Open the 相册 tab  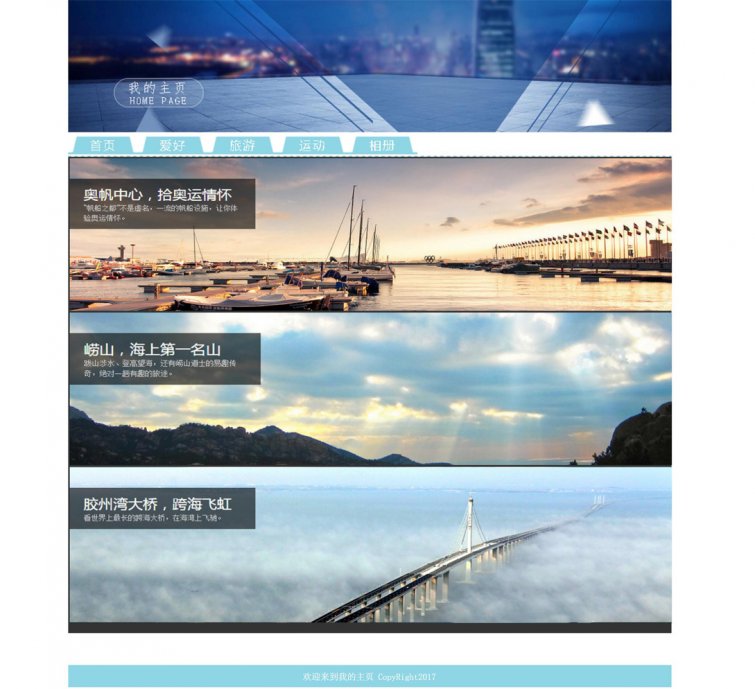tap(382, 145)
